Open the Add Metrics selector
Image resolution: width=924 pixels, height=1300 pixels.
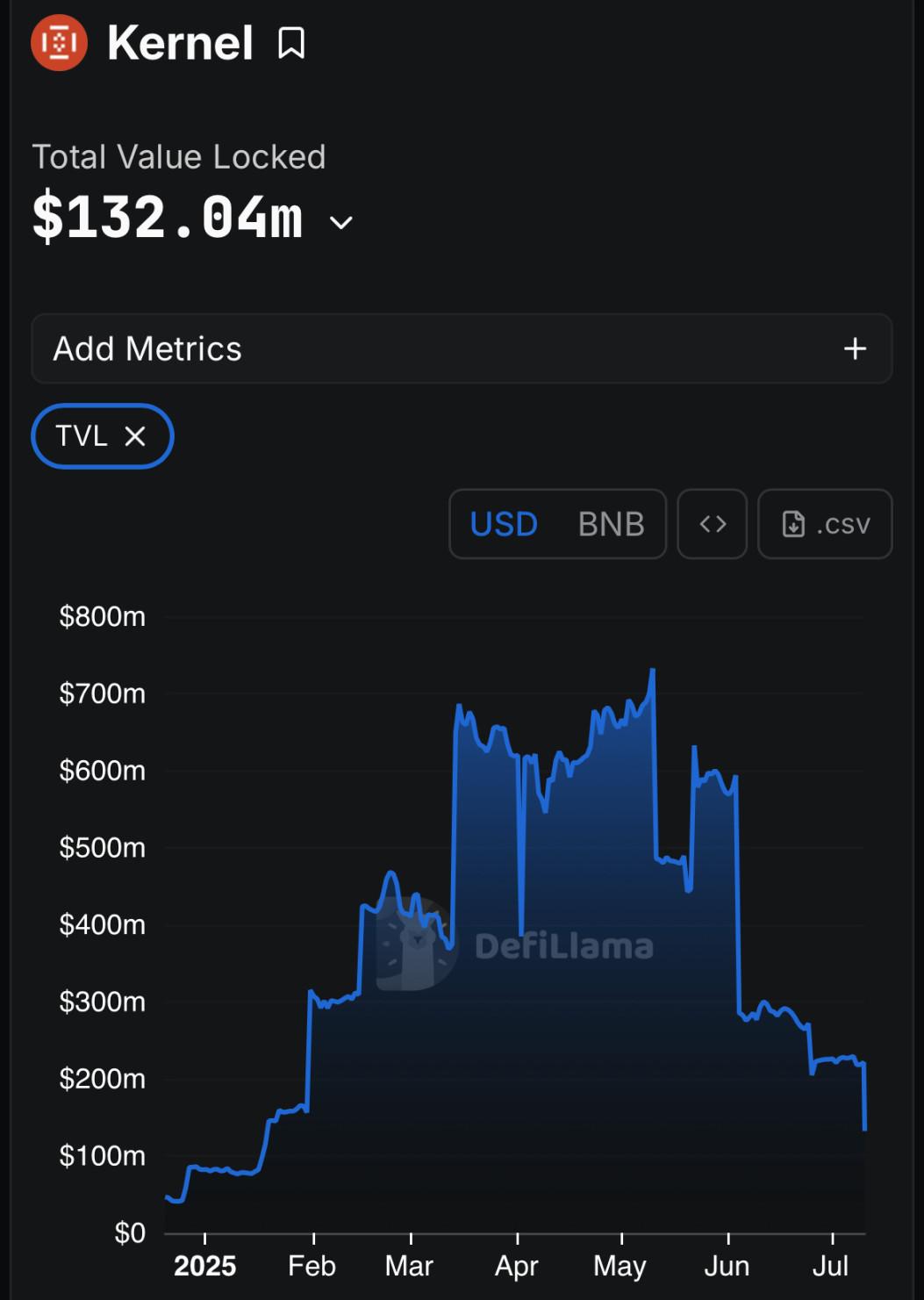click(462, 348)
